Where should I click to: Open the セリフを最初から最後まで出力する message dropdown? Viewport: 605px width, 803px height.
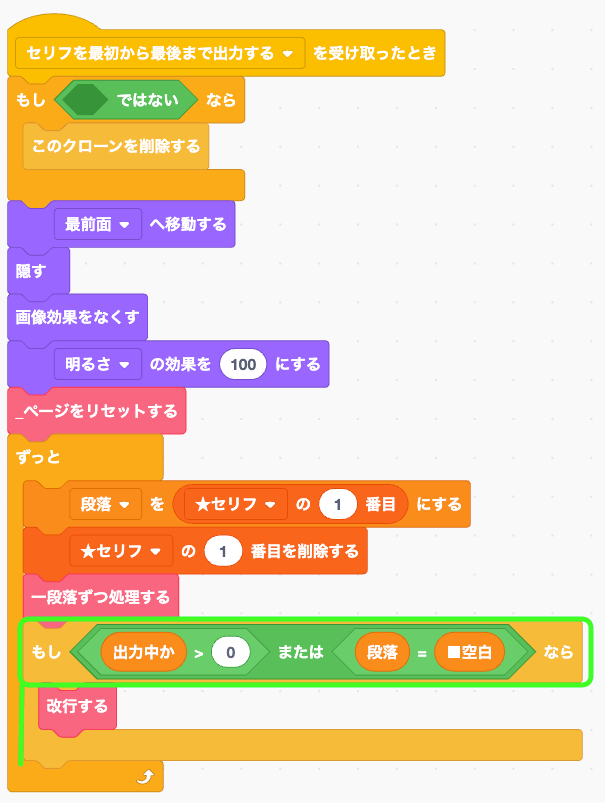click(x=289, y=53)
